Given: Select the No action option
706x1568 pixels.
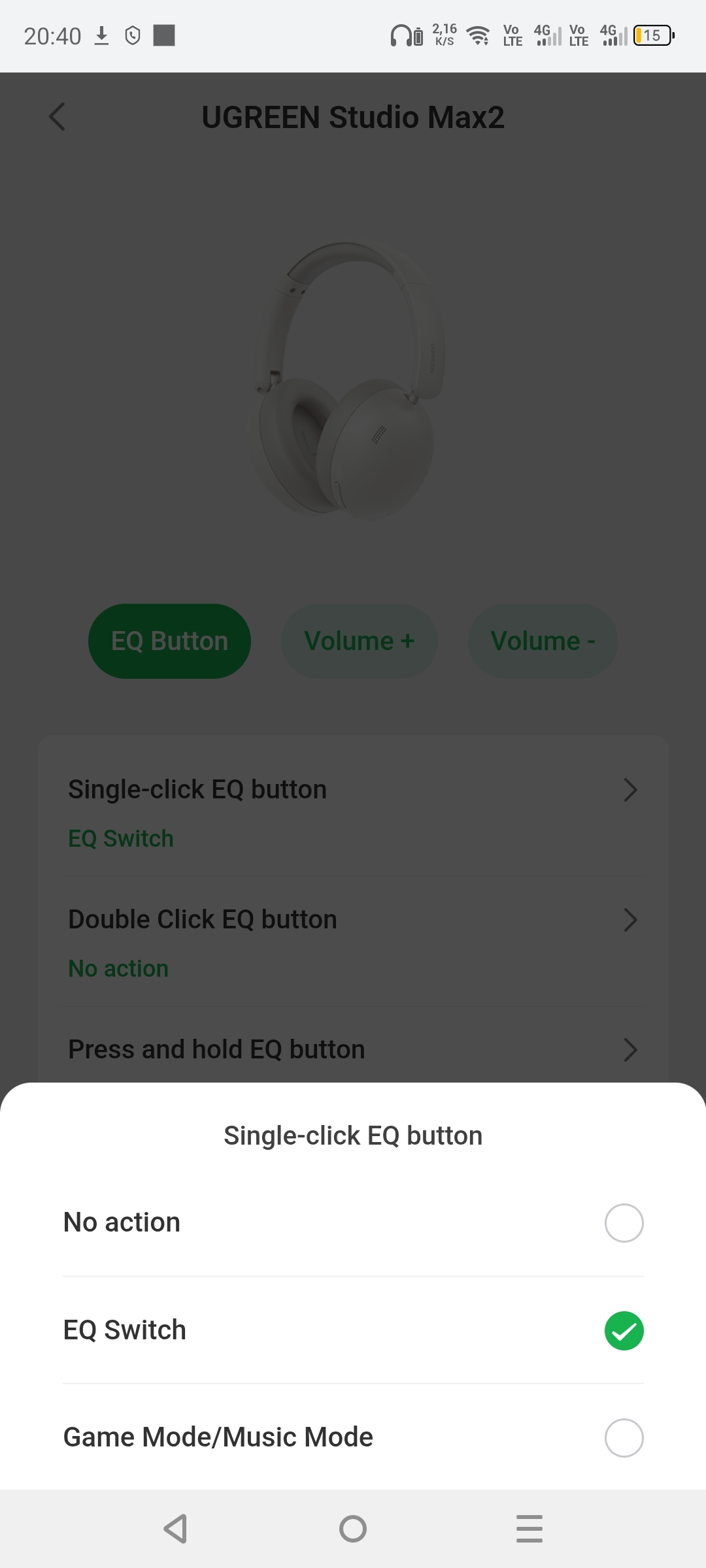Looking at the screenshot, I should [x=624, y=1222].
